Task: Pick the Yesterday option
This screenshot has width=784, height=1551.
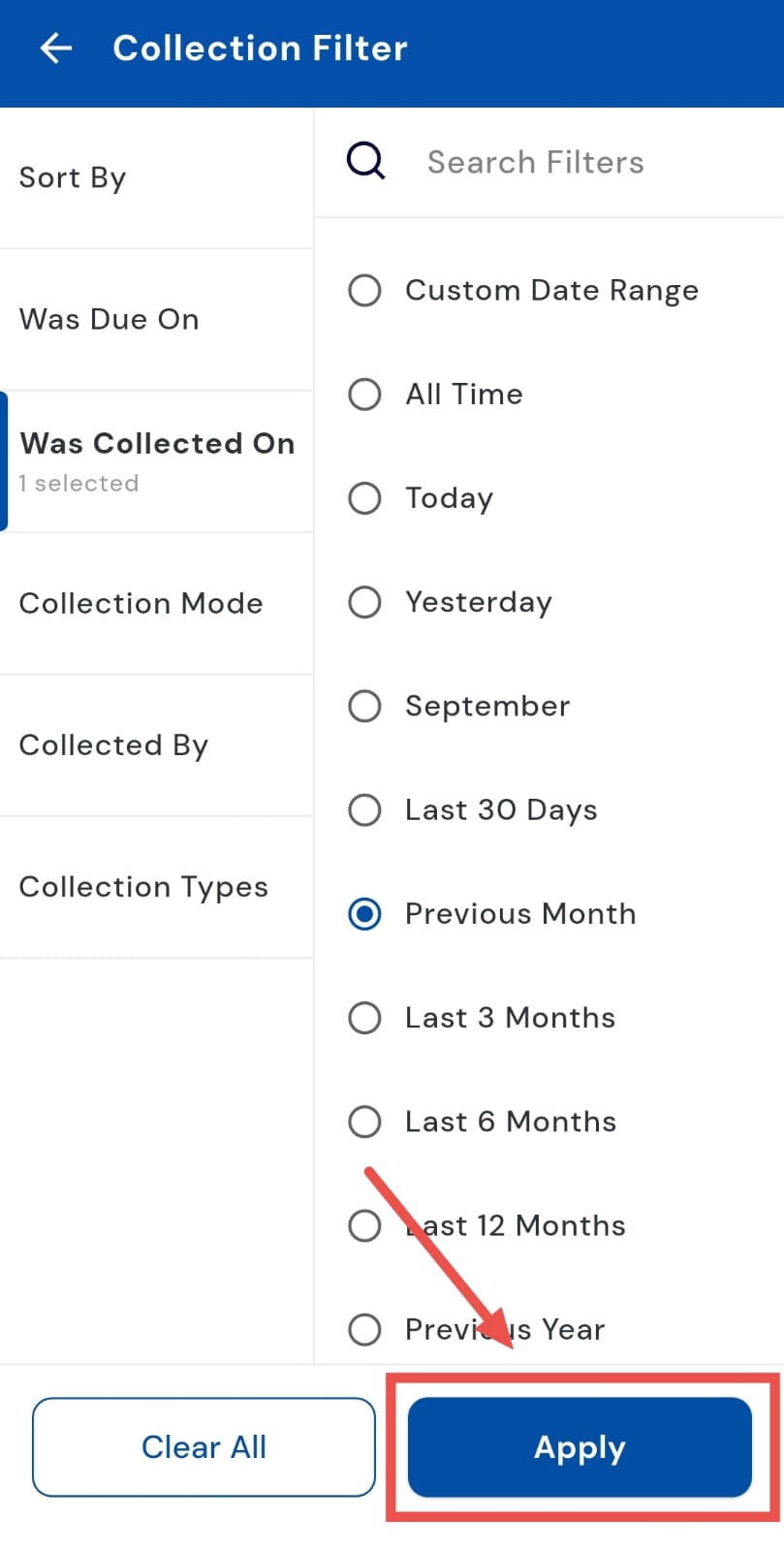Action: point(364,602)
